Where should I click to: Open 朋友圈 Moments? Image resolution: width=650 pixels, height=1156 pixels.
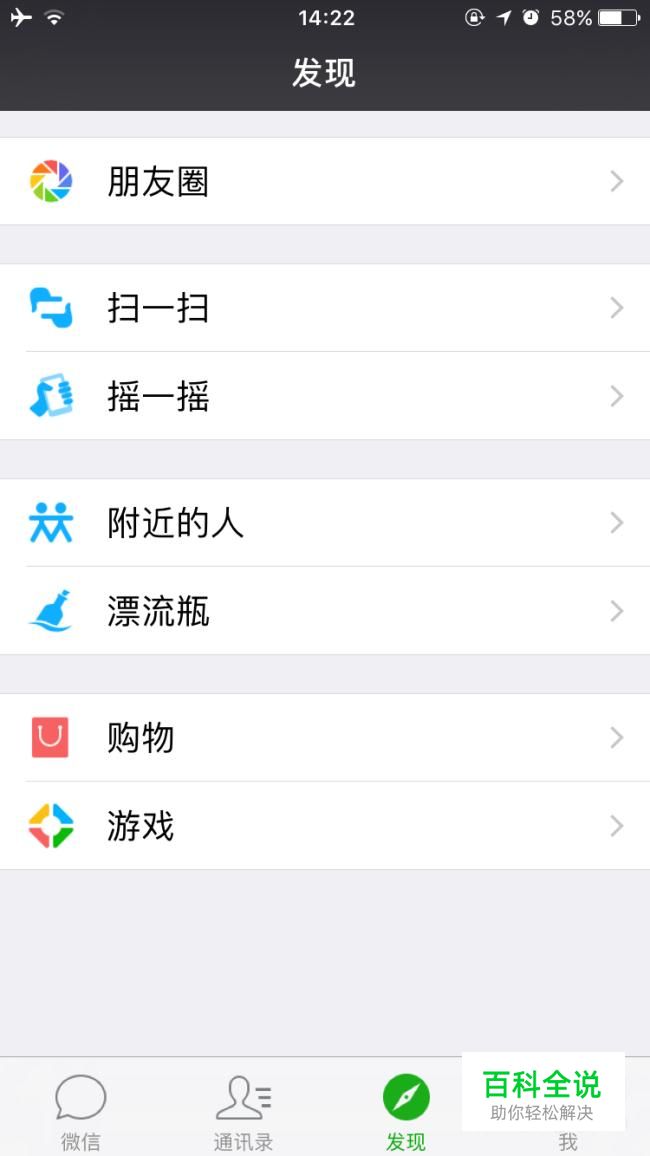point(324,182)
